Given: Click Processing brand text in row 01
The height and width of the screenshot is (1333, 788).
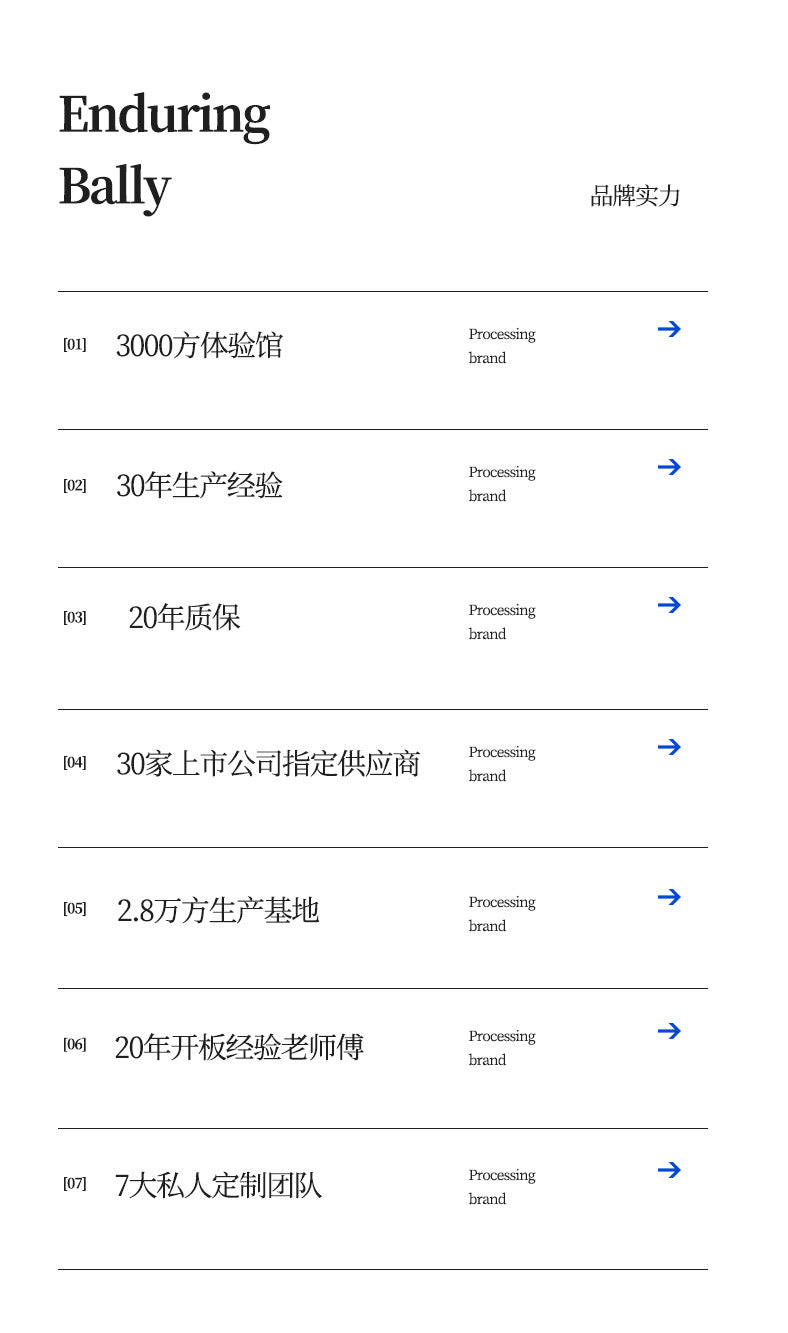Looking at the screenshot, I should [x=502, y=345].
